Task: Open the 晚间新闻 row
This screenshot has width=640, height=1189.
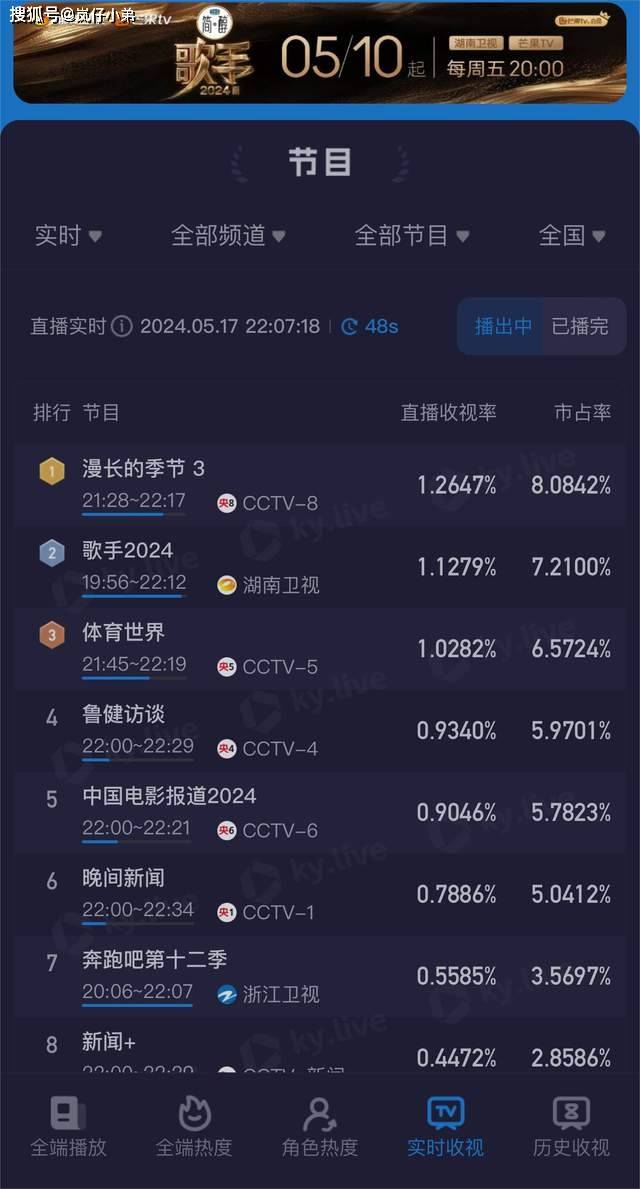Action: (320, 895)
